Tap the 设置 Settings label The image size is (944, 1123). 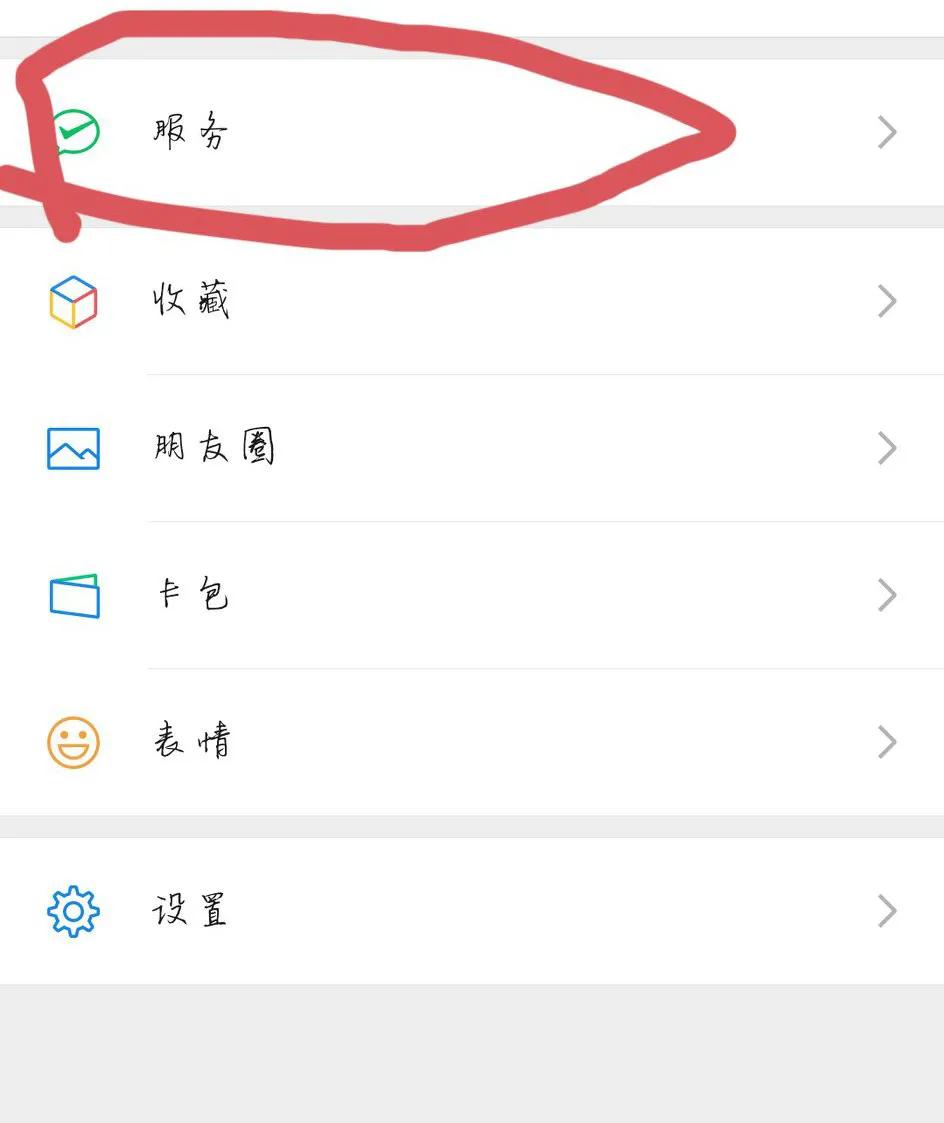point(190,910)
